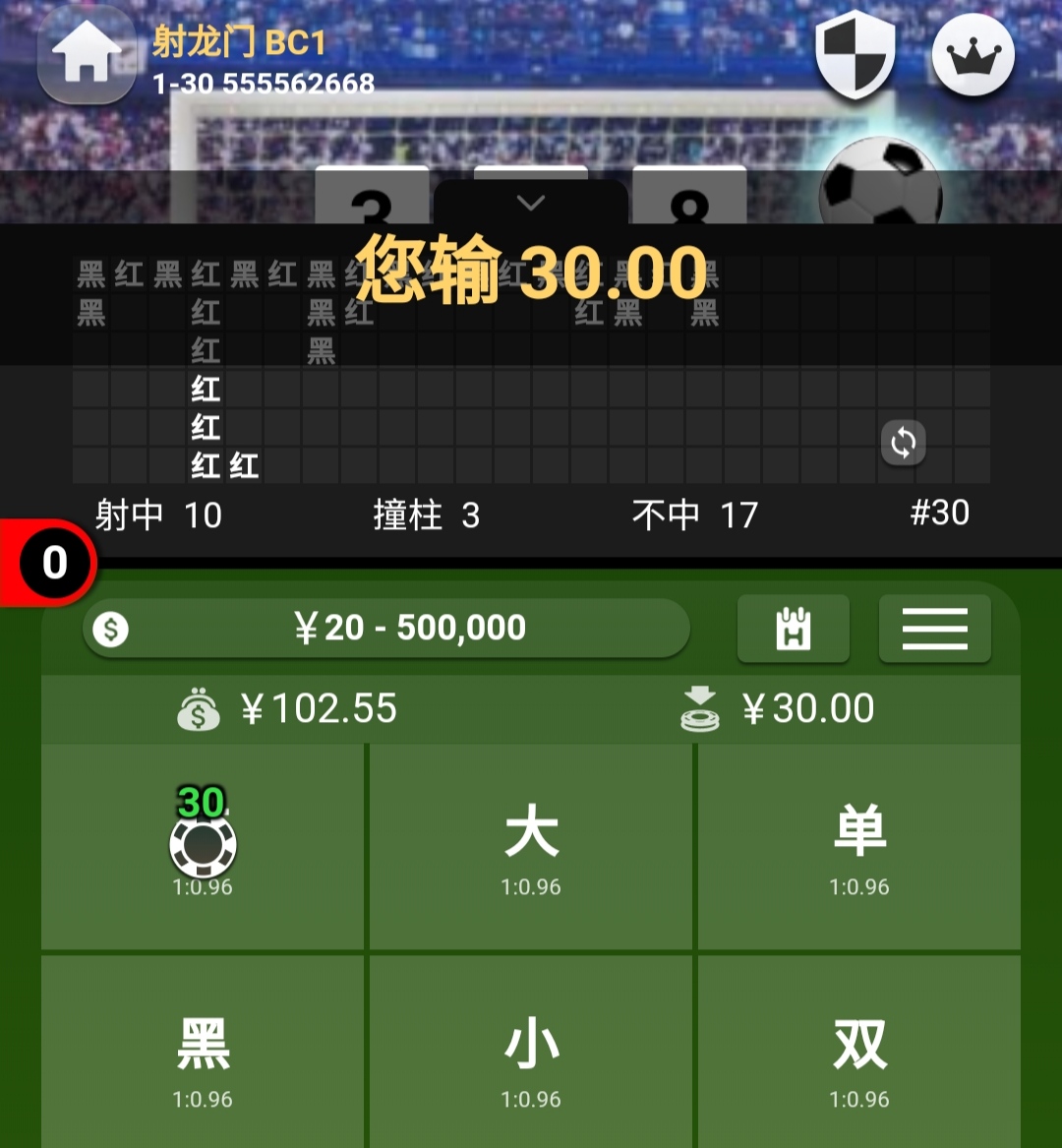Collapse the result panel using the chevron
The width and height of the screenshot is (1062, 1148).
[531, 204]
